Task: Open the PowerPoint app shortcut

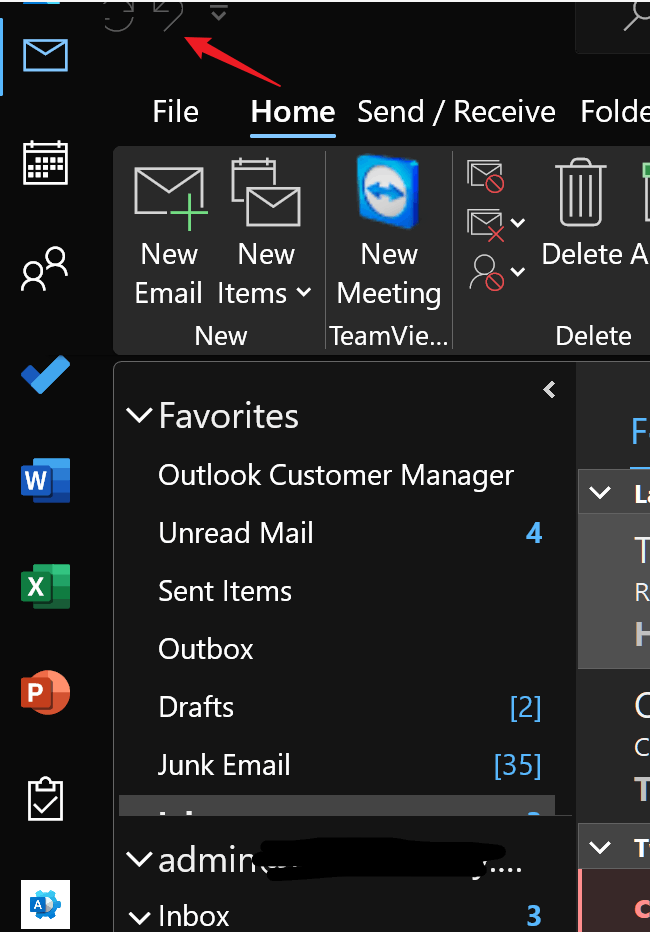Action: click(45, 692)
